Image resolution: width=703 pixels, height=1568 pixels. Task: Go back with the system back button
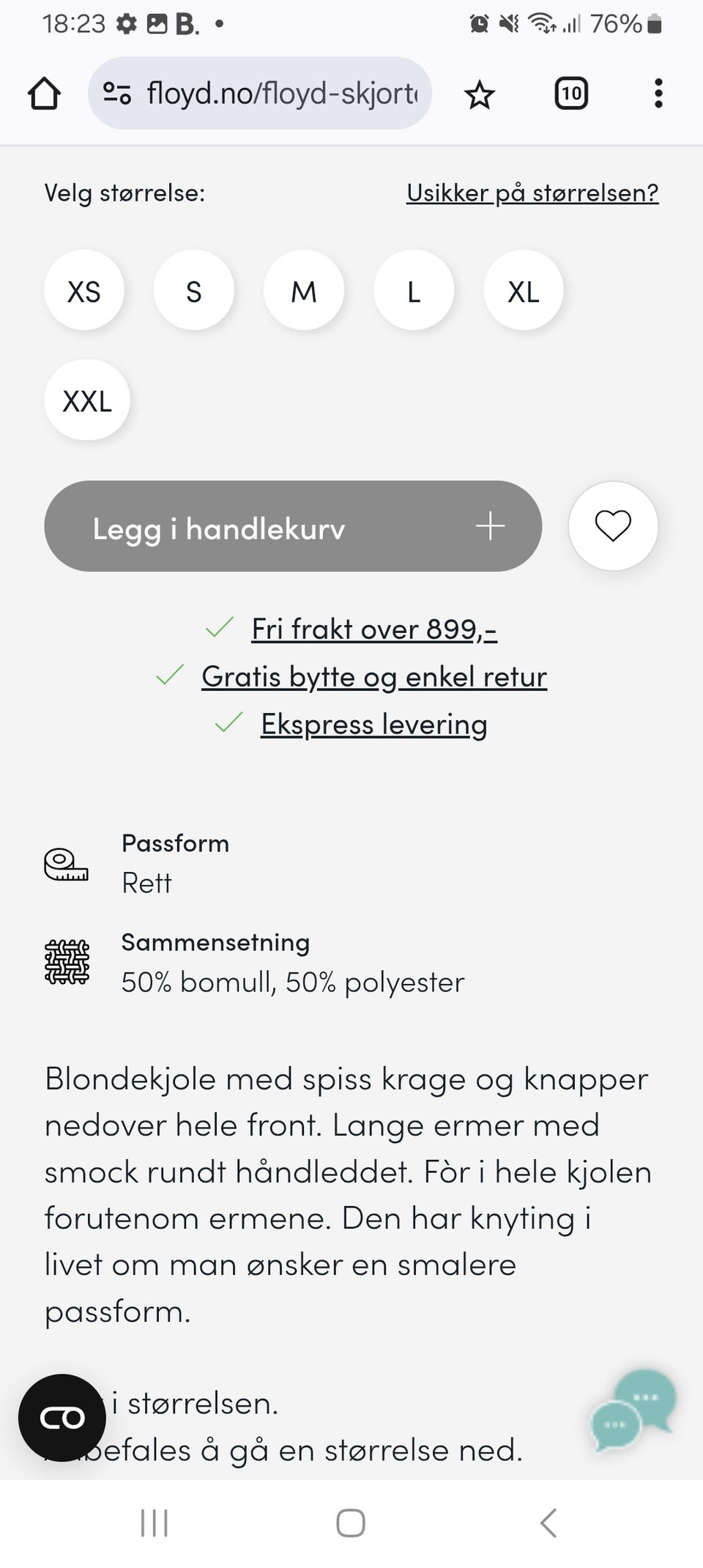(548, 1523)
